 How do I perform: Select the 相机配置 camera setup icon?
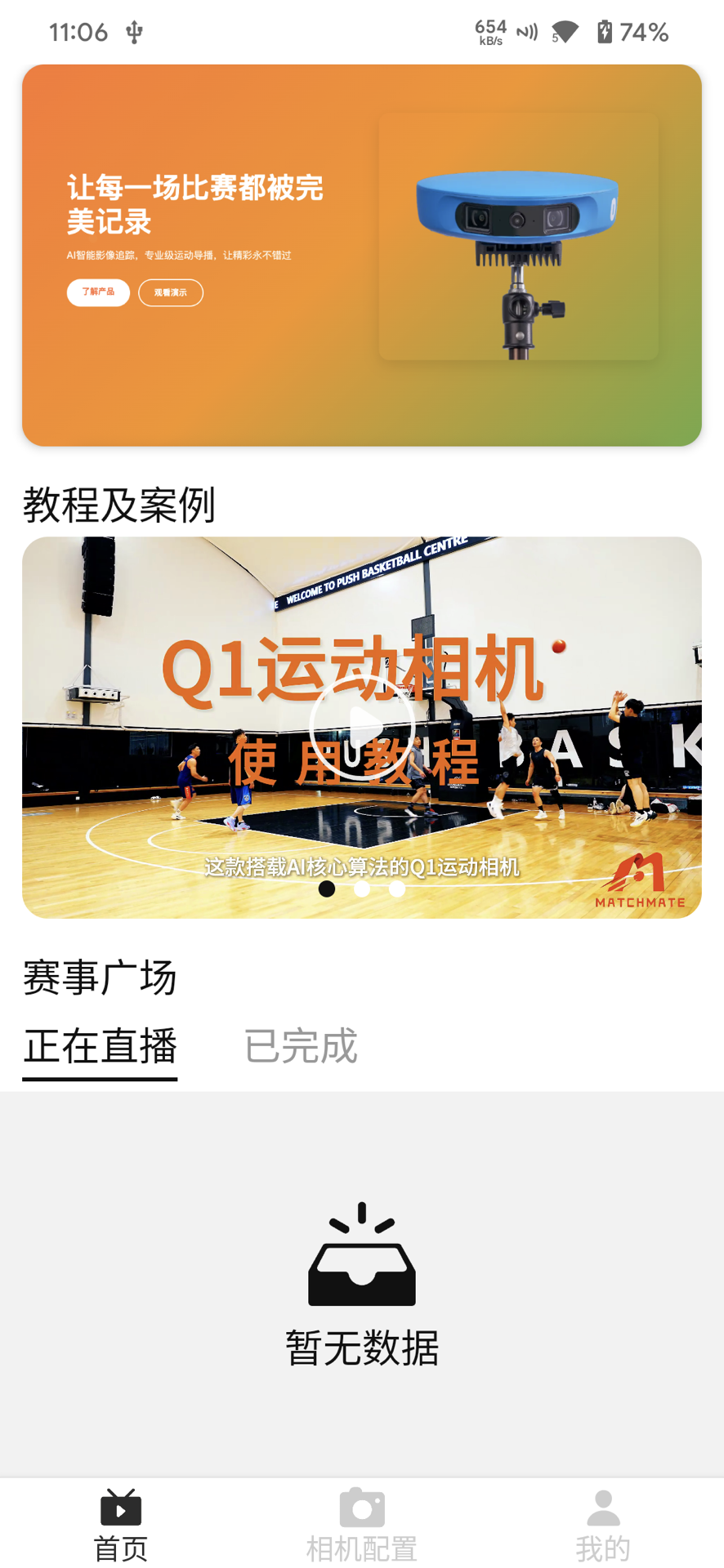pos(361,1509)
